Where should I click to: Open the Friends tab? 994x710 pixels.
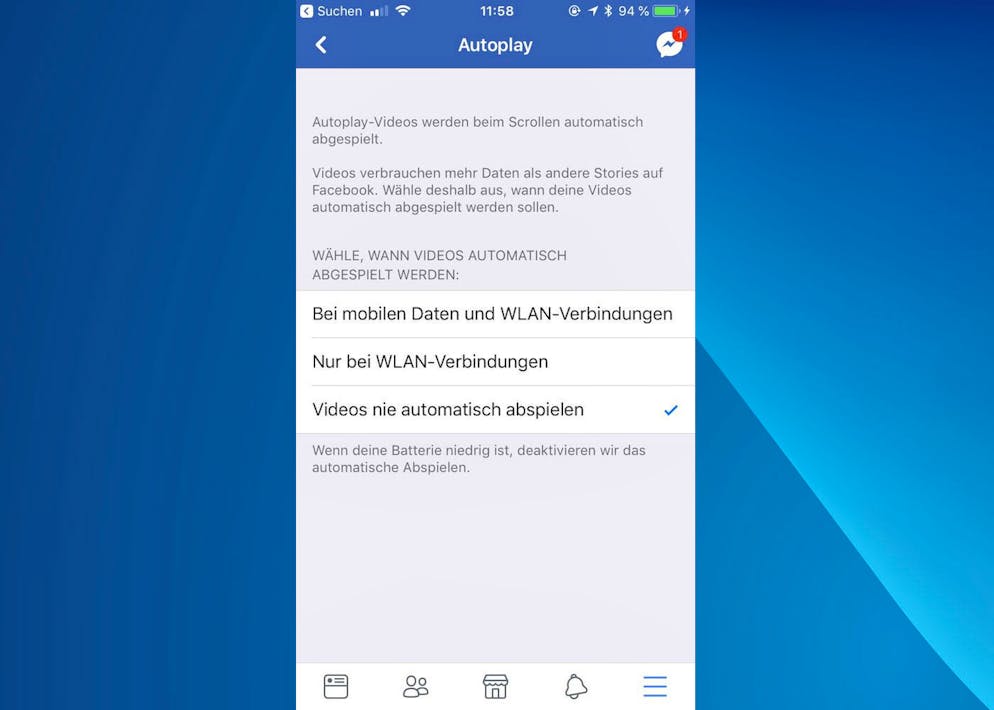415,686
